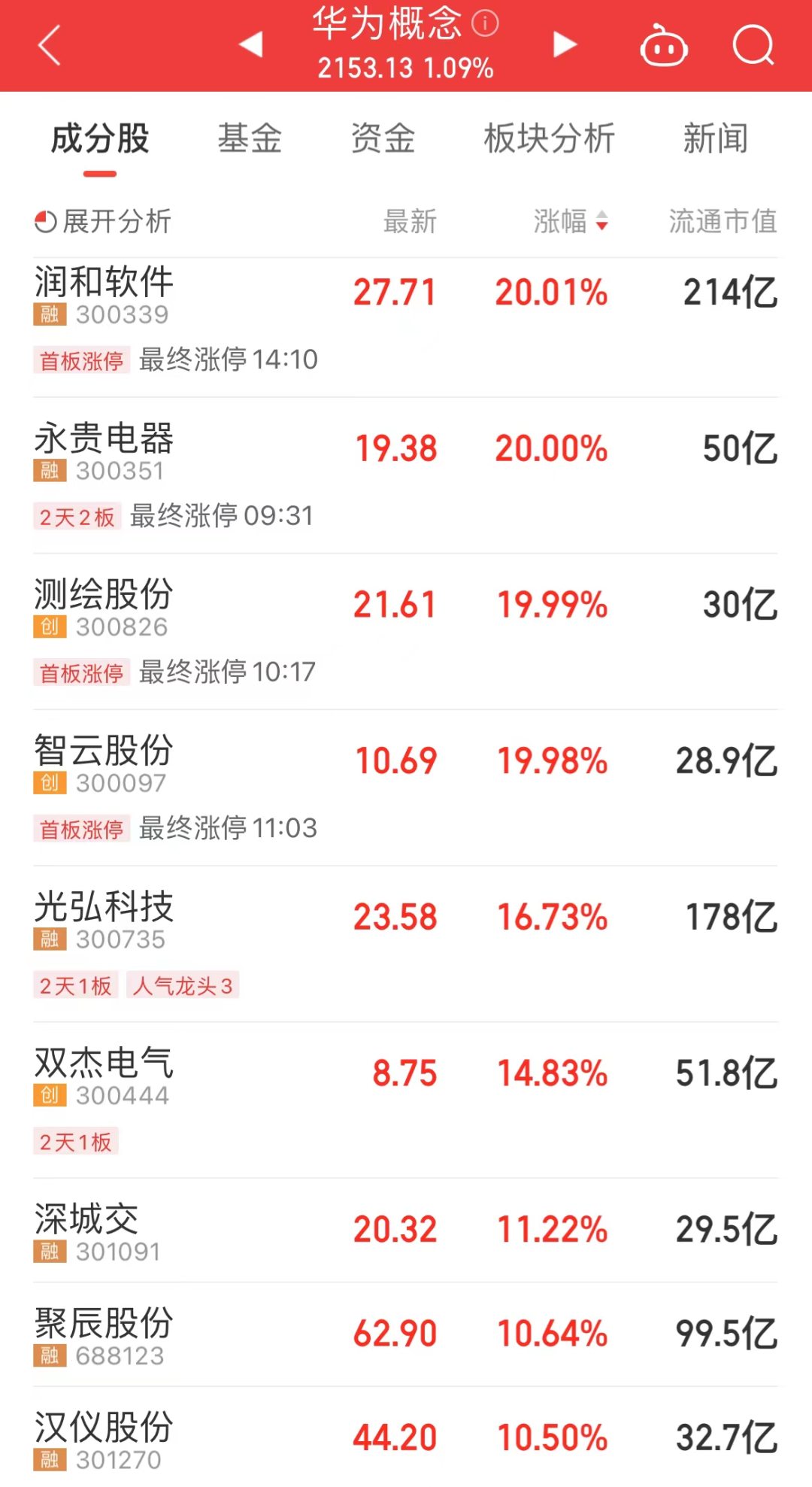Open the robot assistant icon
Screen dimensions: 812x1487
(x=663, y=47)
